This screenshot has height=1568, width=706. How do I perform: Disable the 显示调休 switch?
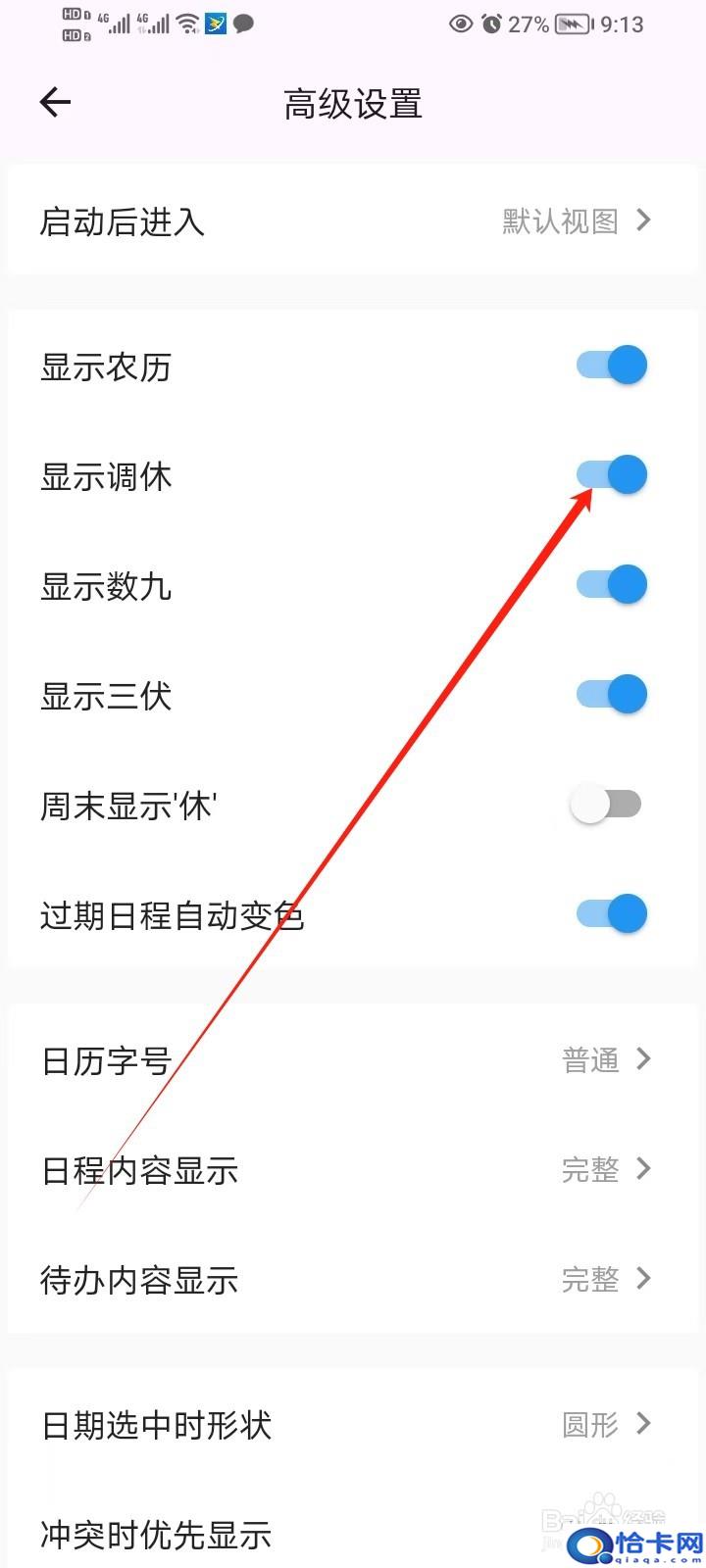click(x=611, y=475)
